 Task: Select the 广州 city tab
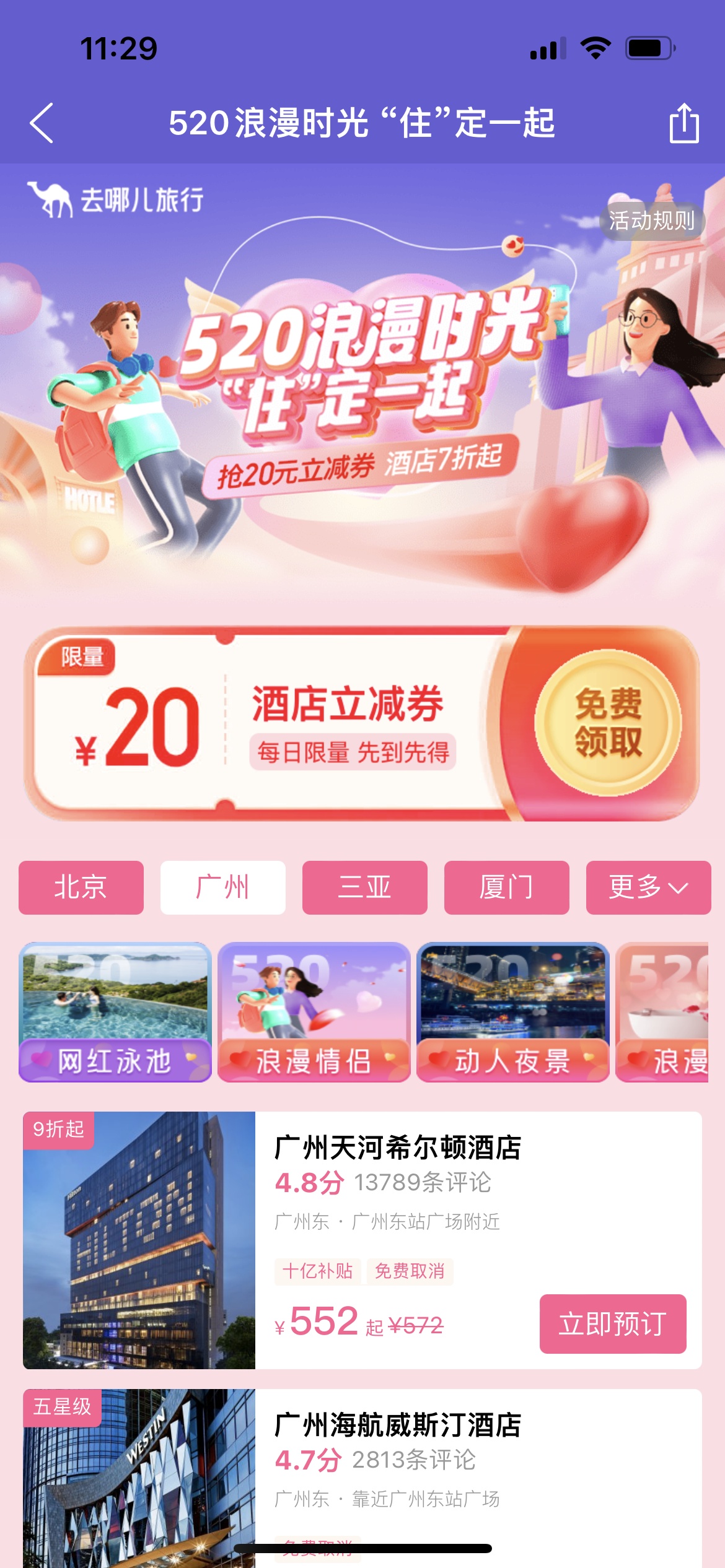(223, 887)
